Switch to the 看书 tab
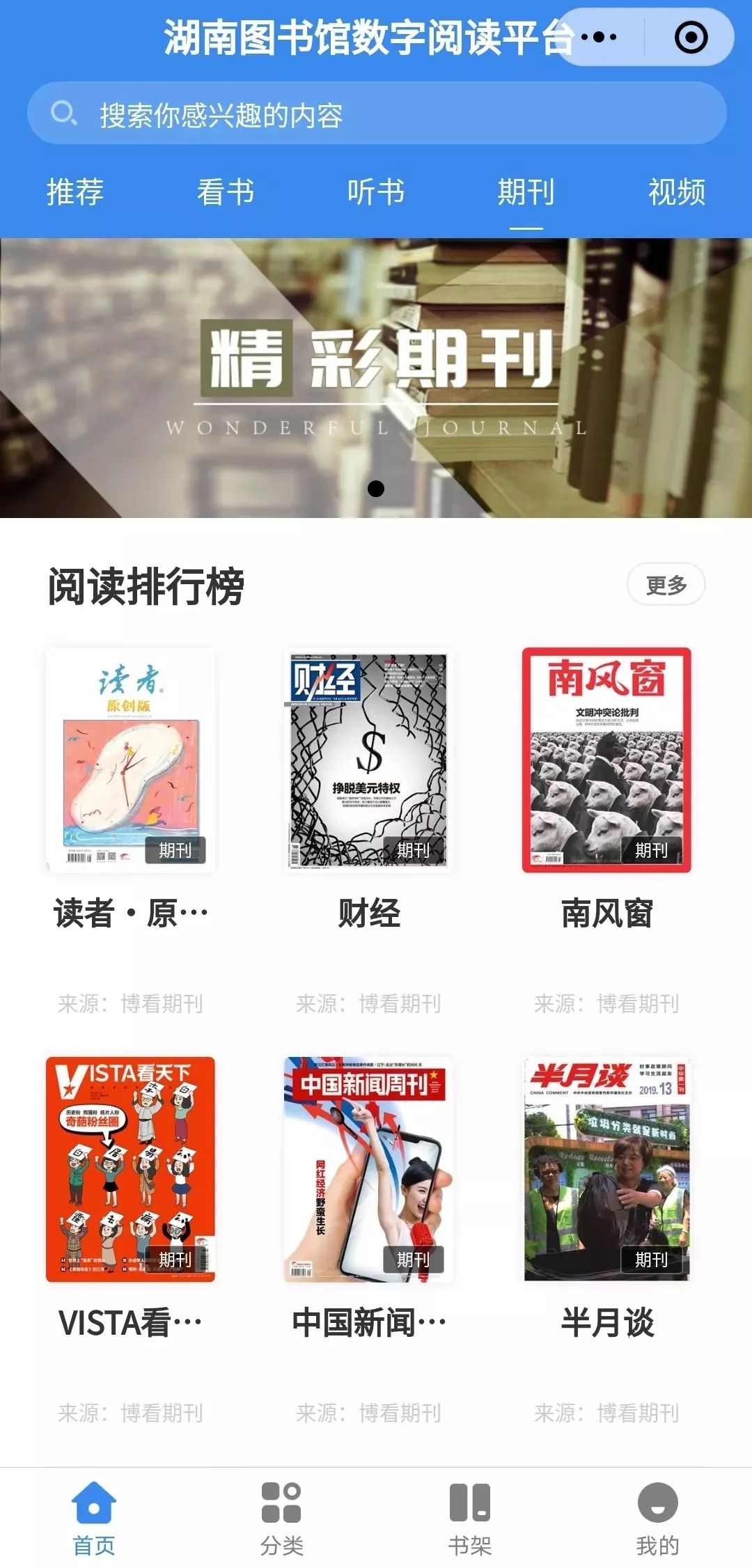752x1568 pixels. pyautogui.click(x=225, y=192)
